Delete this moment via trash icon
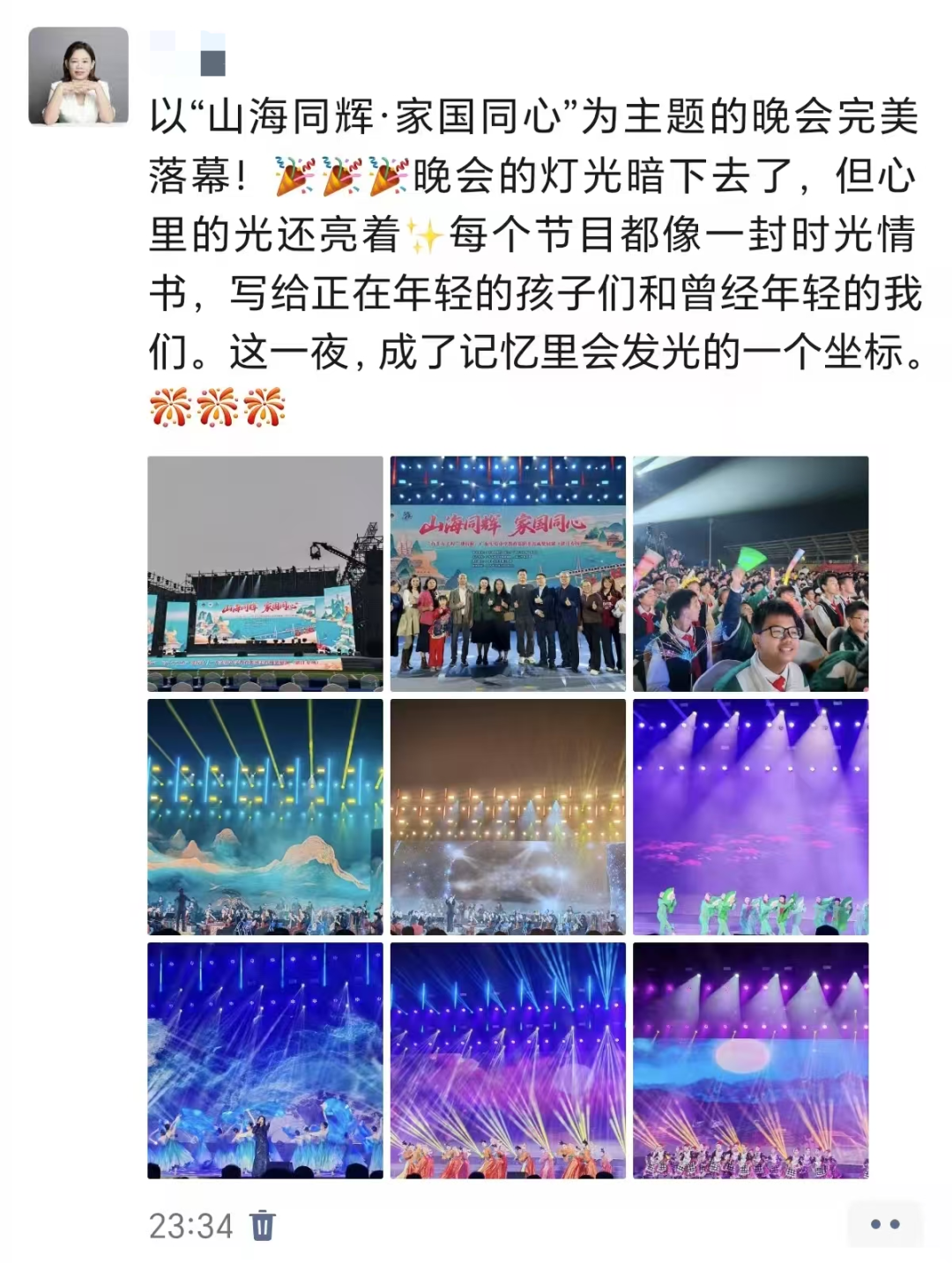The image size is (952, 1263). [263, 1225]
